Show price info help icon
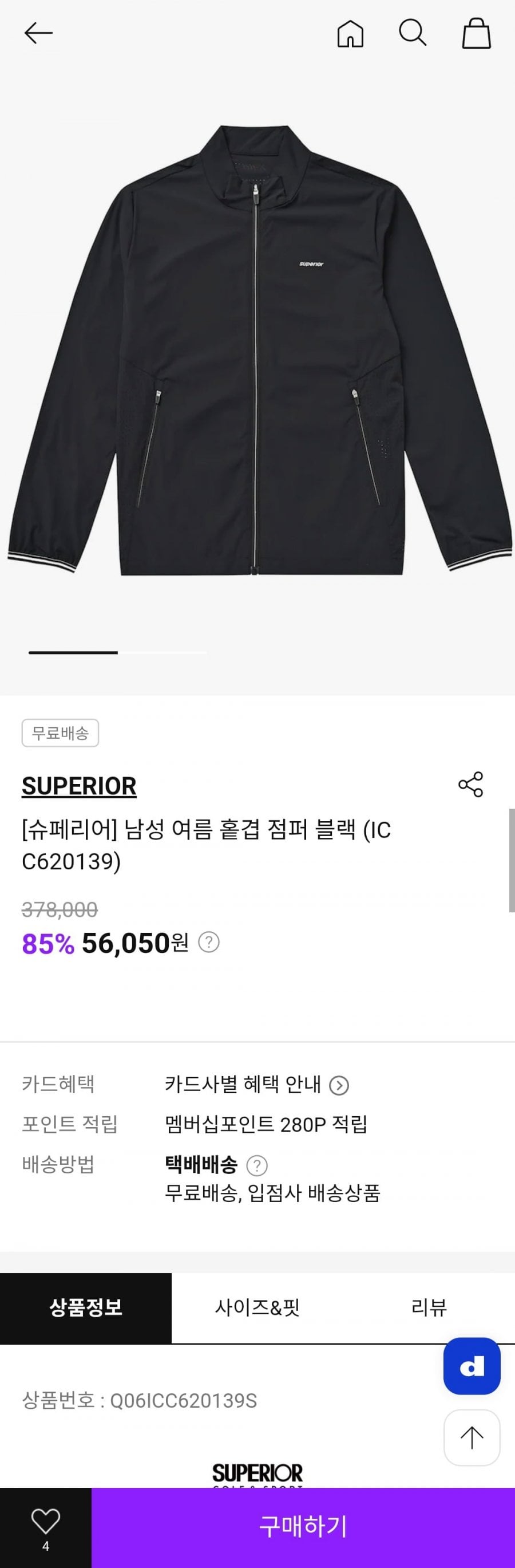Image resolution: width=515 pixels, height=1568 pixels. tap(208, 942)
